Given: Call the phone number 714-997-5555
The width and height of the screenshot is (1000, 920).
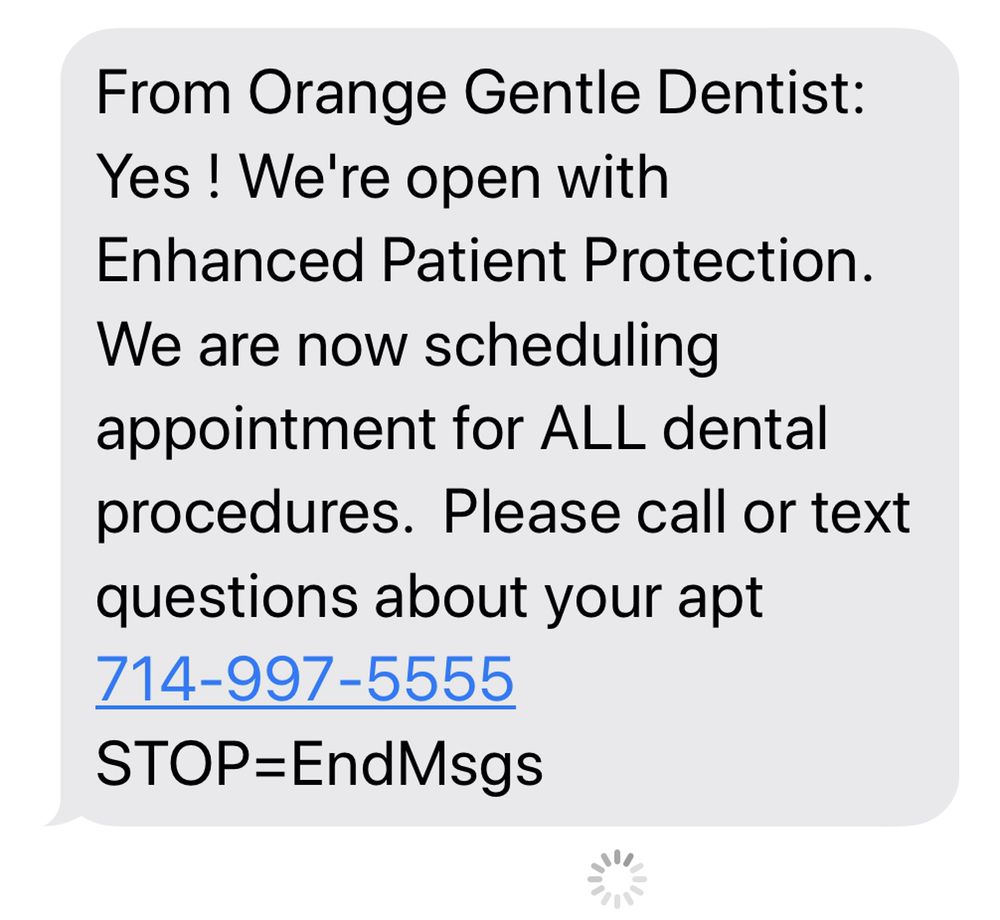Looking at the screenshot, I should 305,680.
